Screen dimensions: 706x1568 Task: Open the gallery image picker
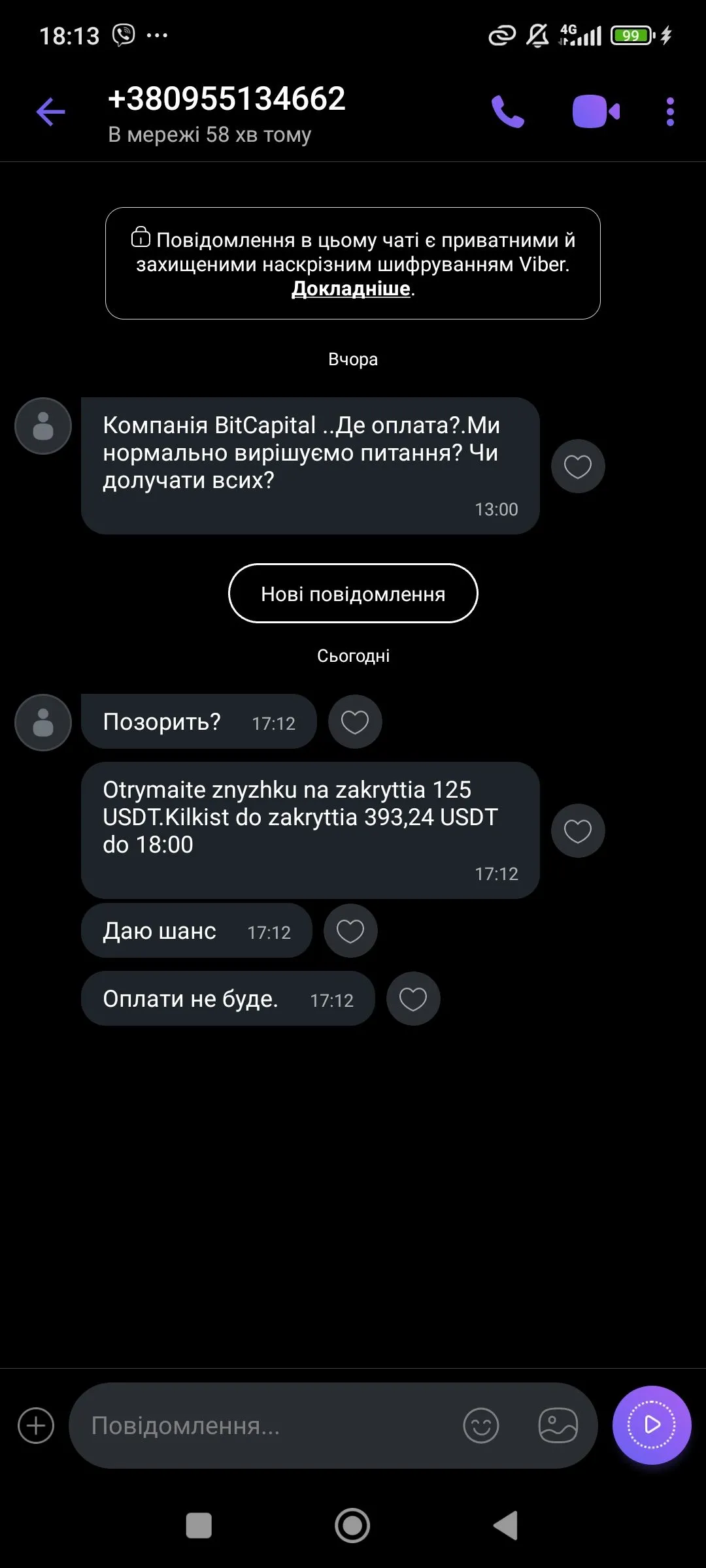point(558,1426)
